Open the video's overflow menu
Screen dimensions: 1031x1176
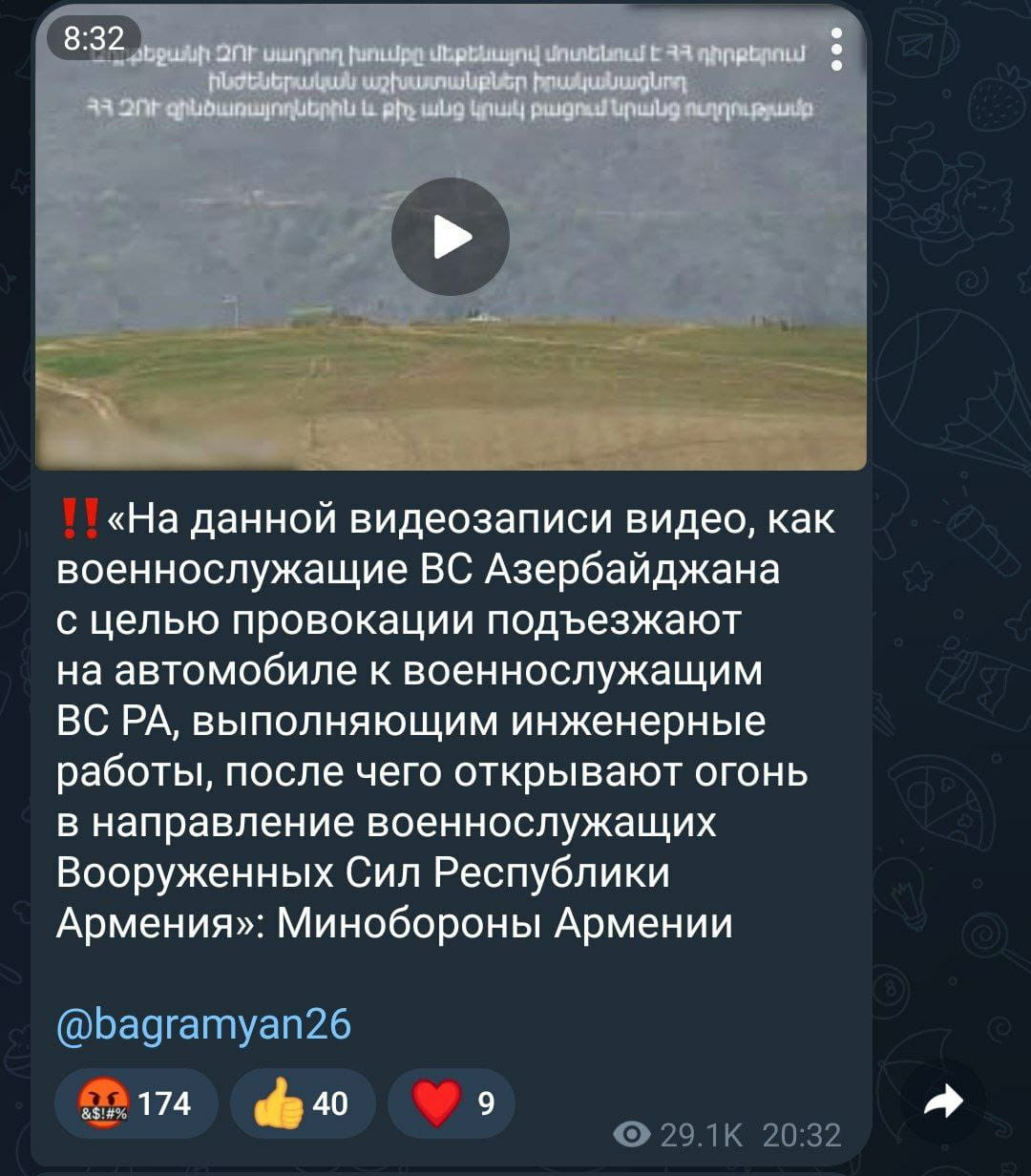click(x=836, y=50)
